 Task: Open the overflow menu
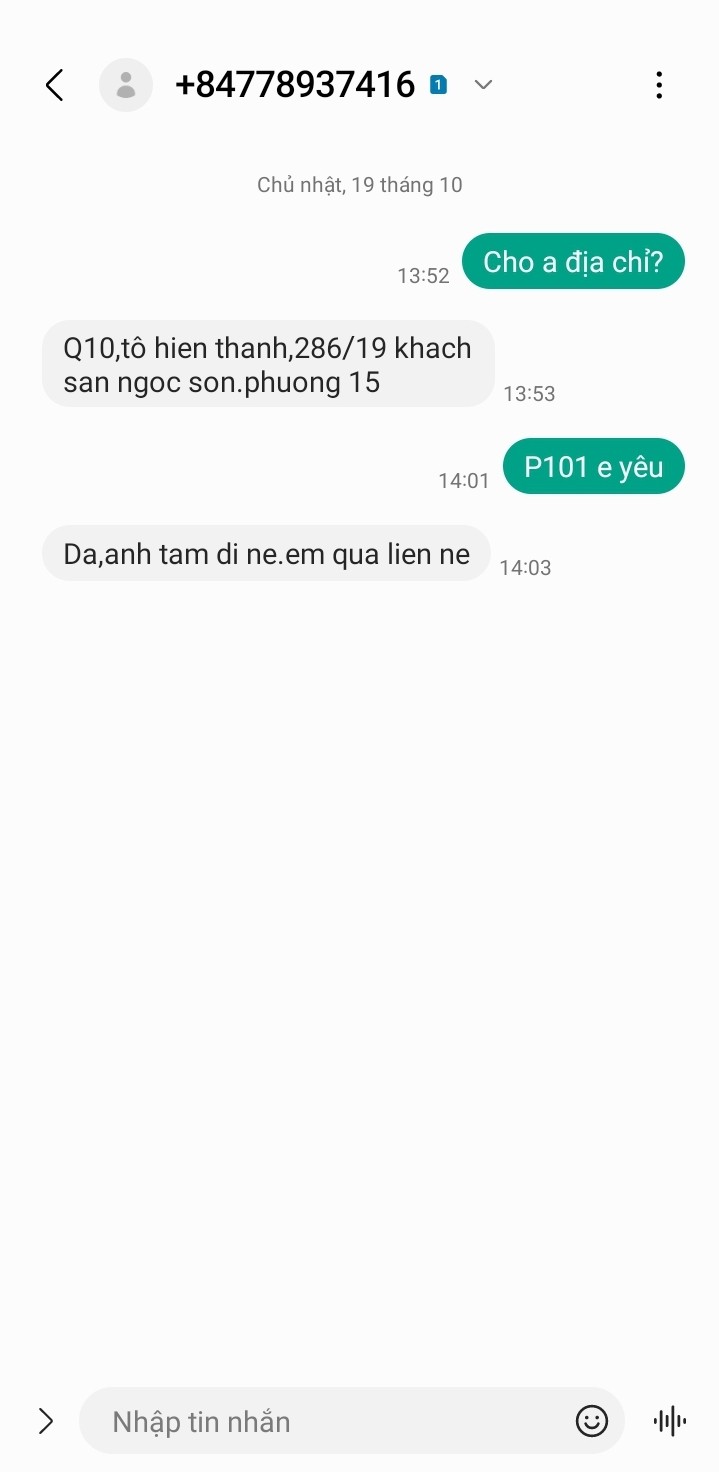tap(658, 85)
